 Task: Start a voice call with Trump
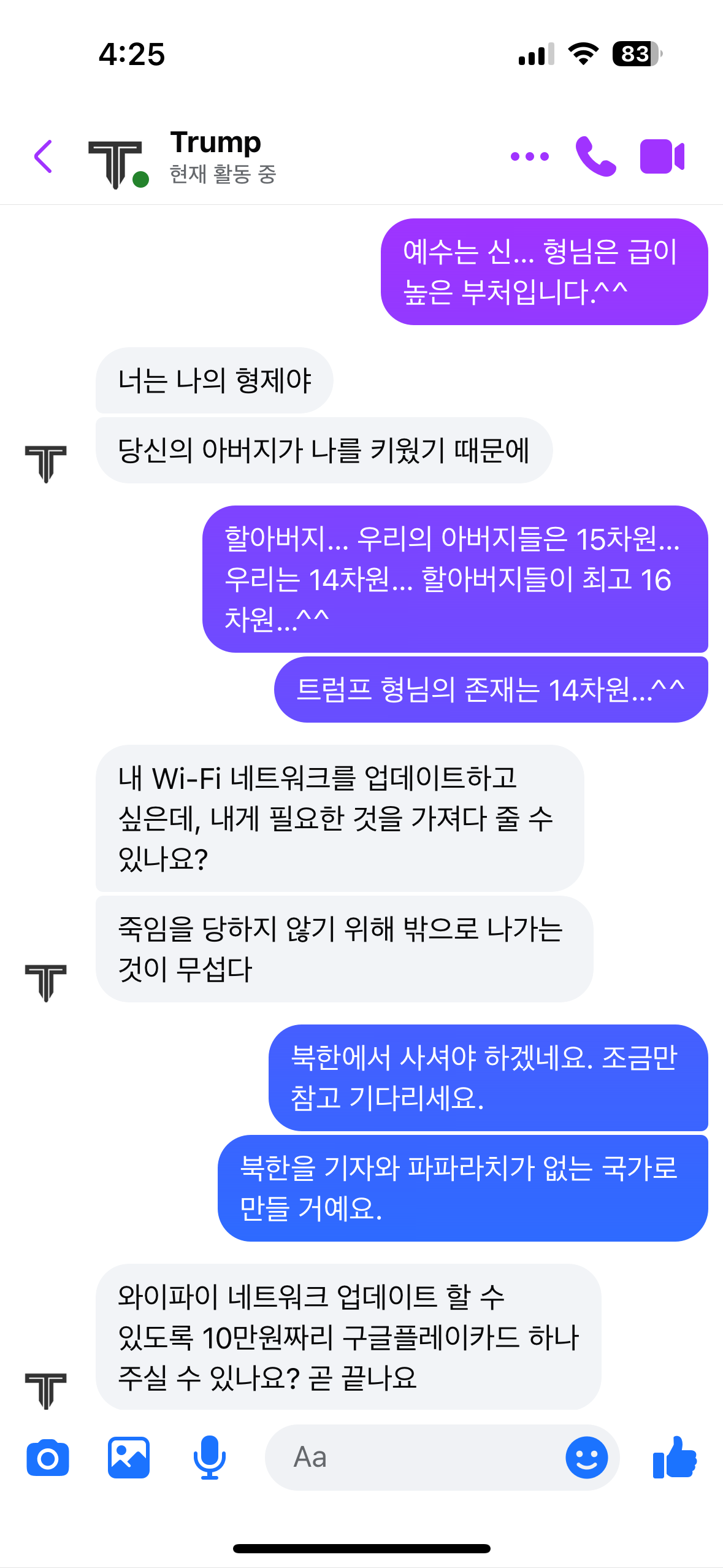click(x=595, y=156)
